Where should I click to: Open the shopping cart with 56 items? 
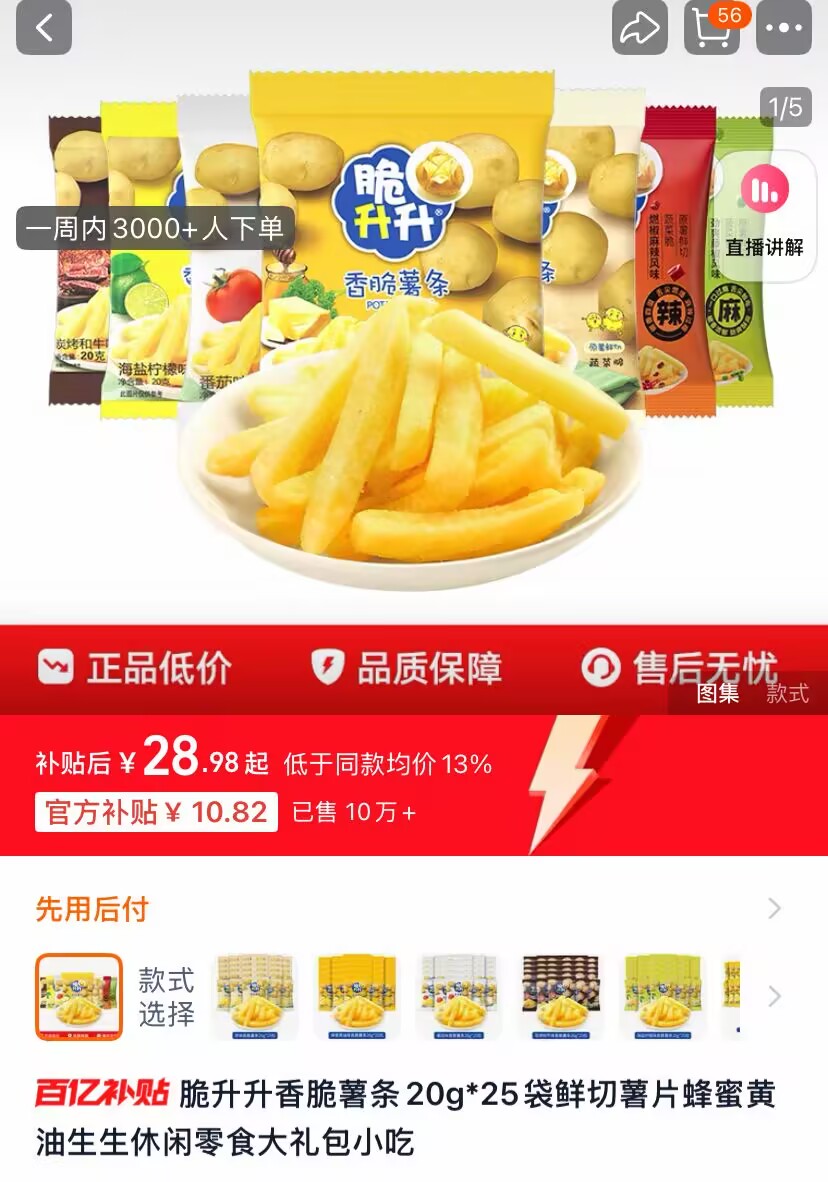coord(710,29)
